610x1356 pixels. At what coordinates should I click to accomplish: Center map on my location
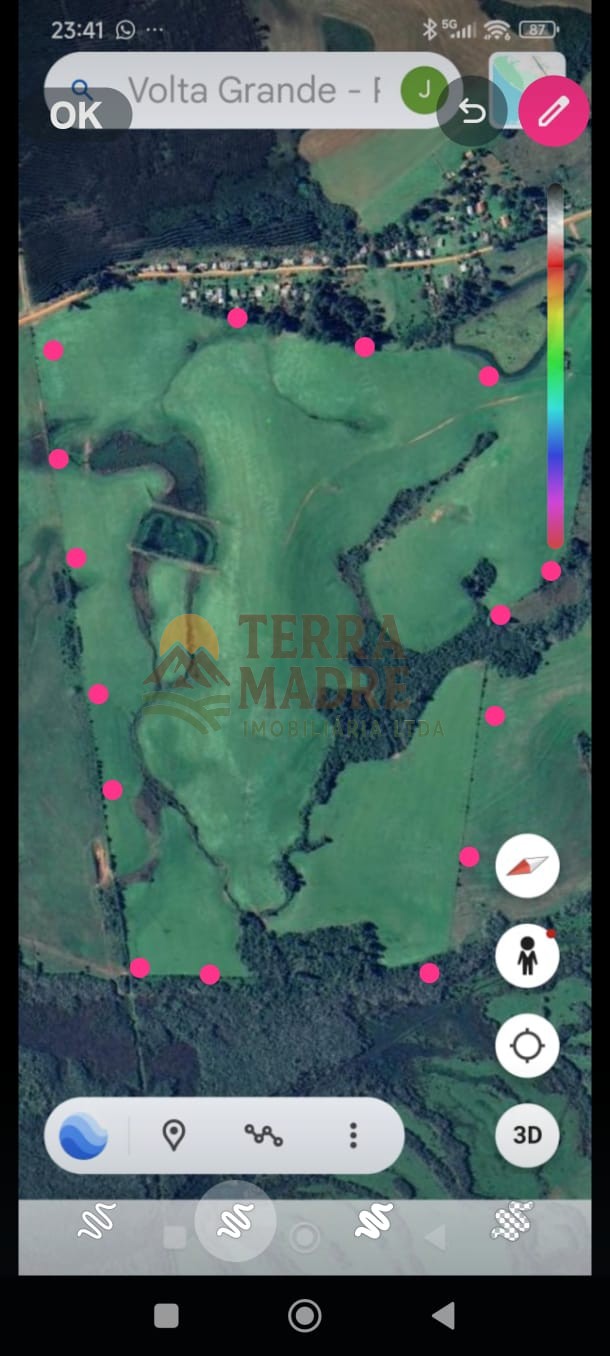[x=527, y=1046]
